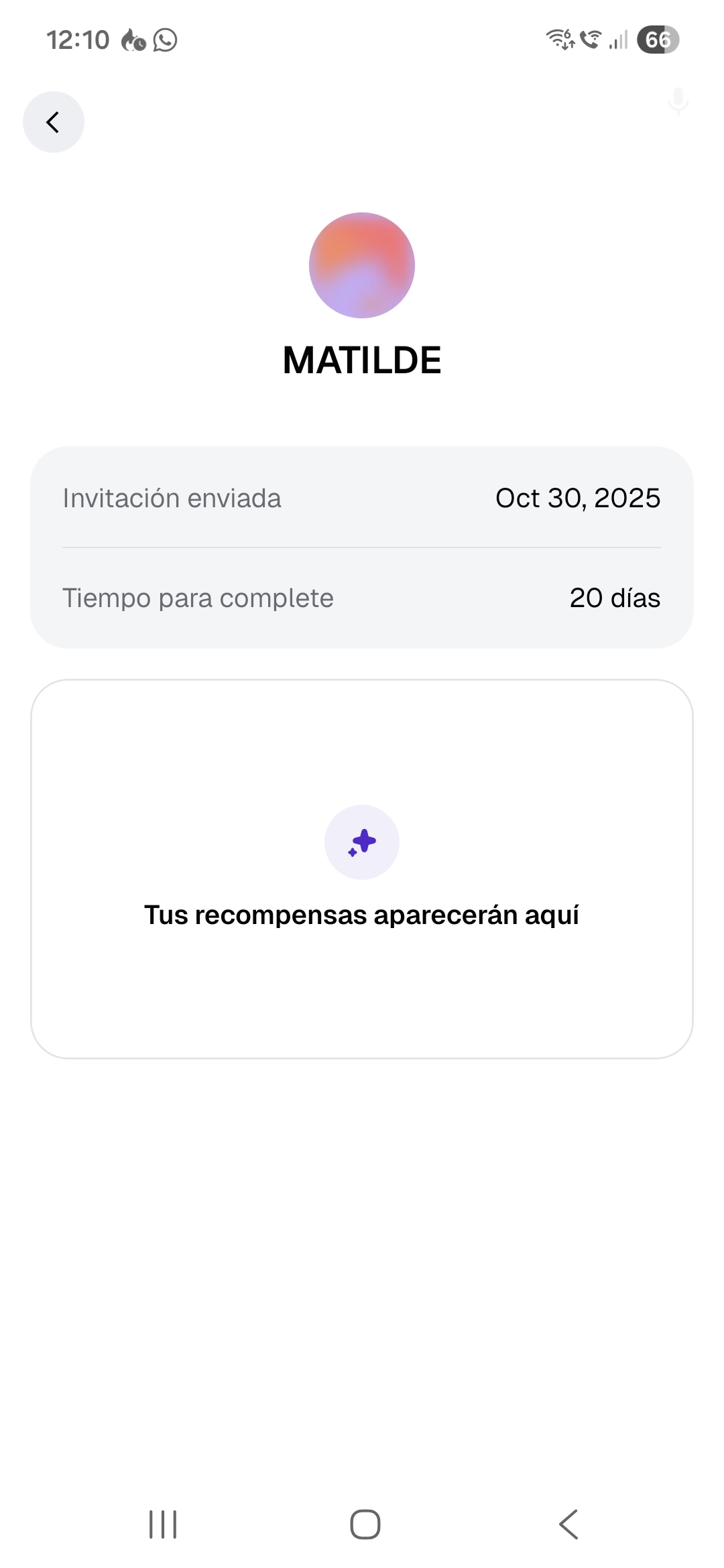Go to the home screen
This screenshot has height=1568, width=724.
pos(365,1524)
